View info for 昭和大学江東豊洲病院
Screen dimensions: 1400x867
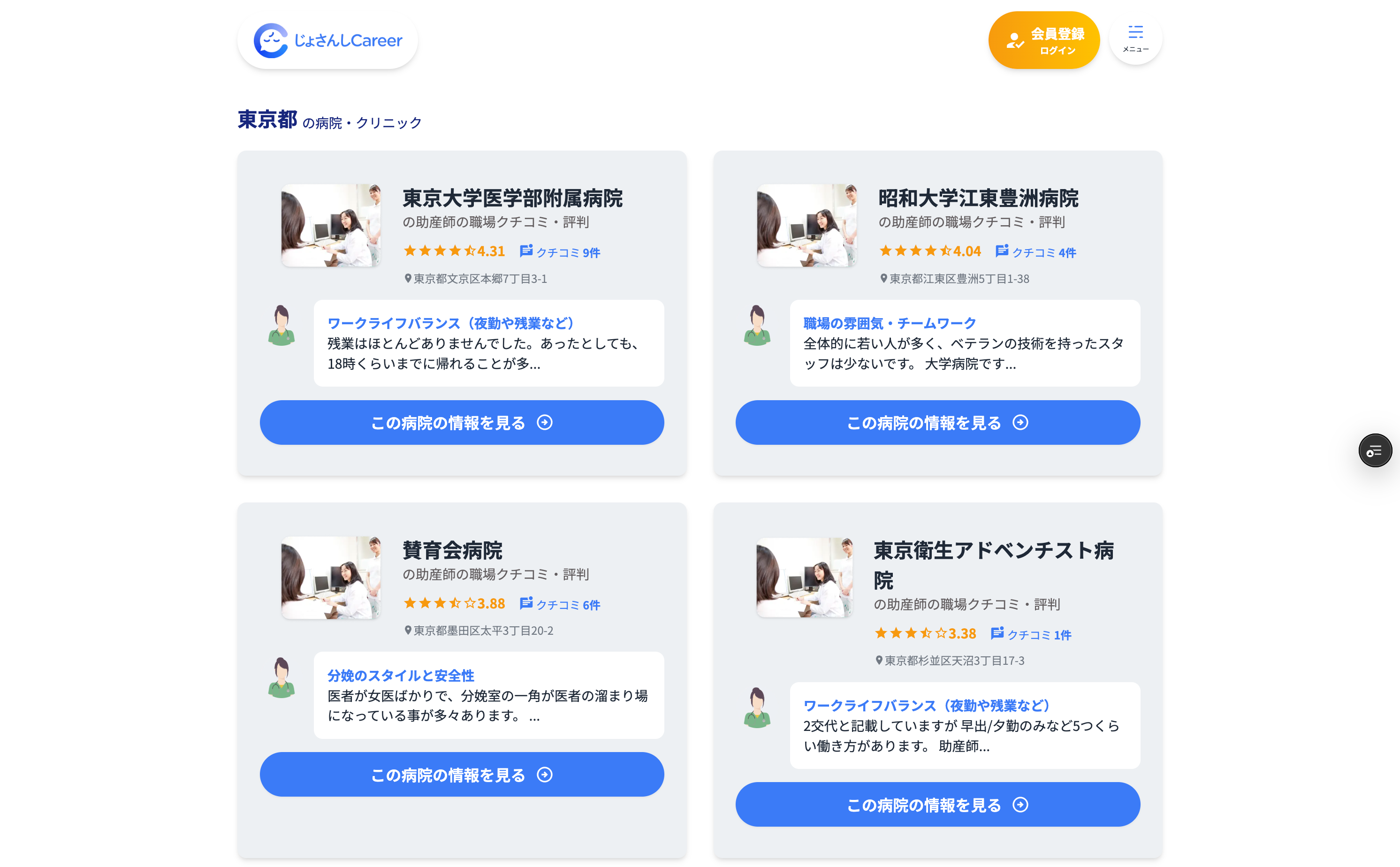937,423
